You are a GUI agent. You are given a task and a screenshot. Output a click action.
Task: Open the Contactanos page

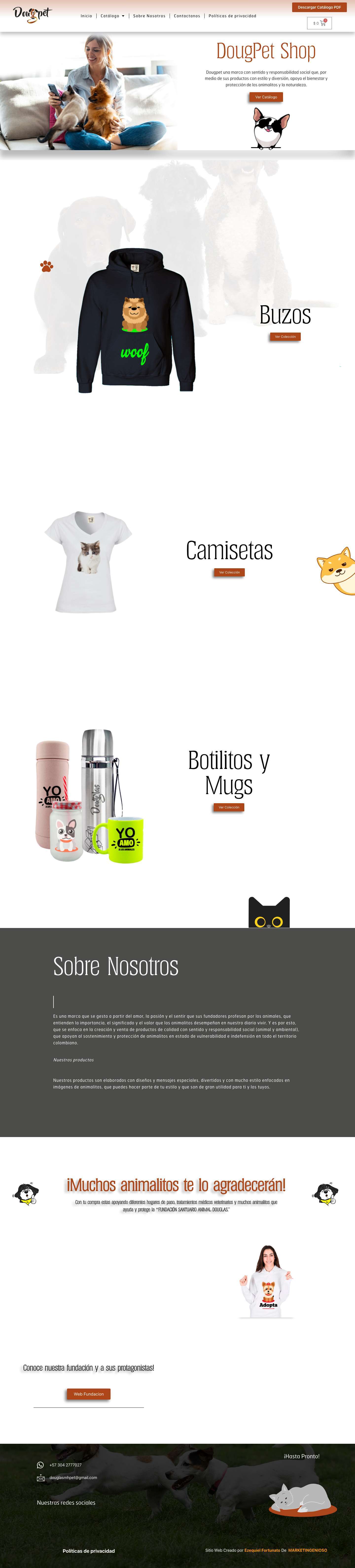click(x=187, y=16)
